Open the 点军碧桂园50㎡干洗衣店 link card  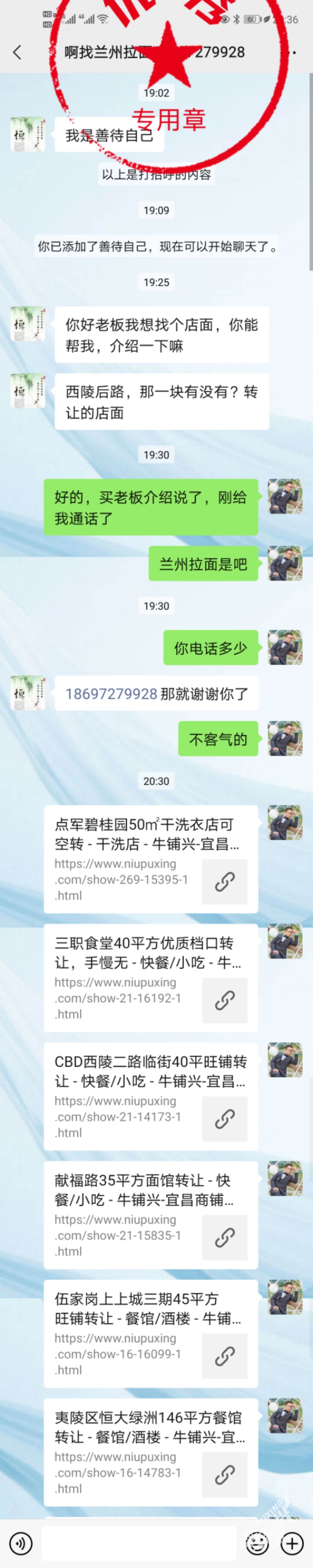[x=151, y=859]
